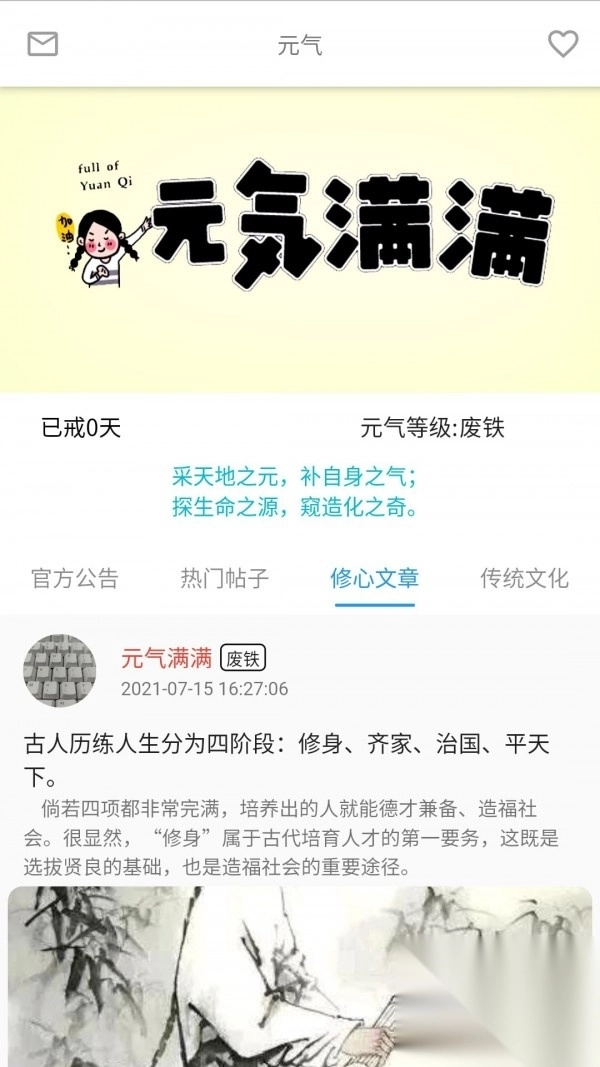
Task: Open the mail envelope icon
Action: 42,44
